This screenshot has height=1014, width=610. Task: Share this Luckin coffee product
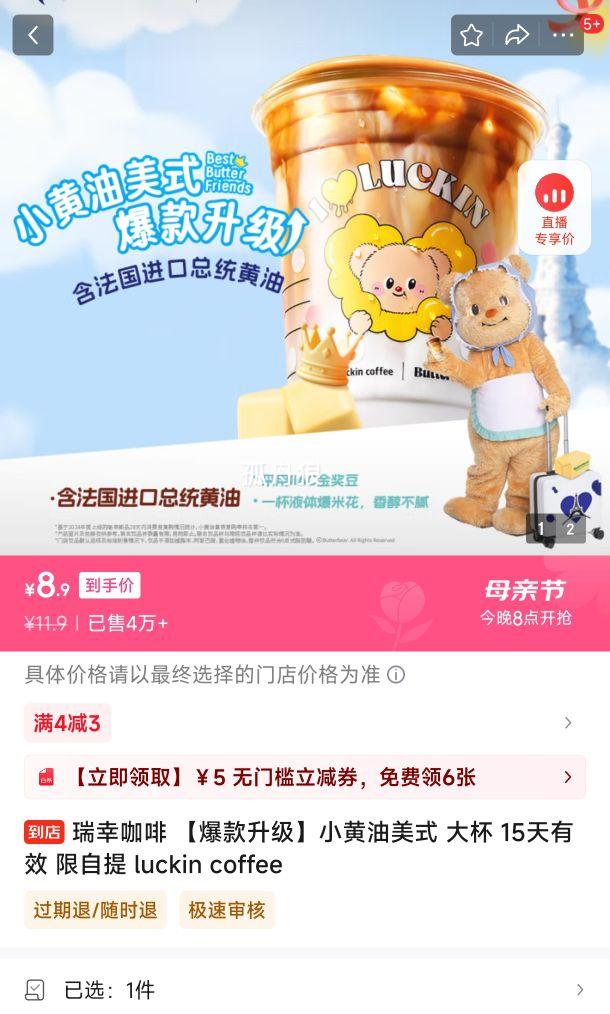[x=516, y=36]
